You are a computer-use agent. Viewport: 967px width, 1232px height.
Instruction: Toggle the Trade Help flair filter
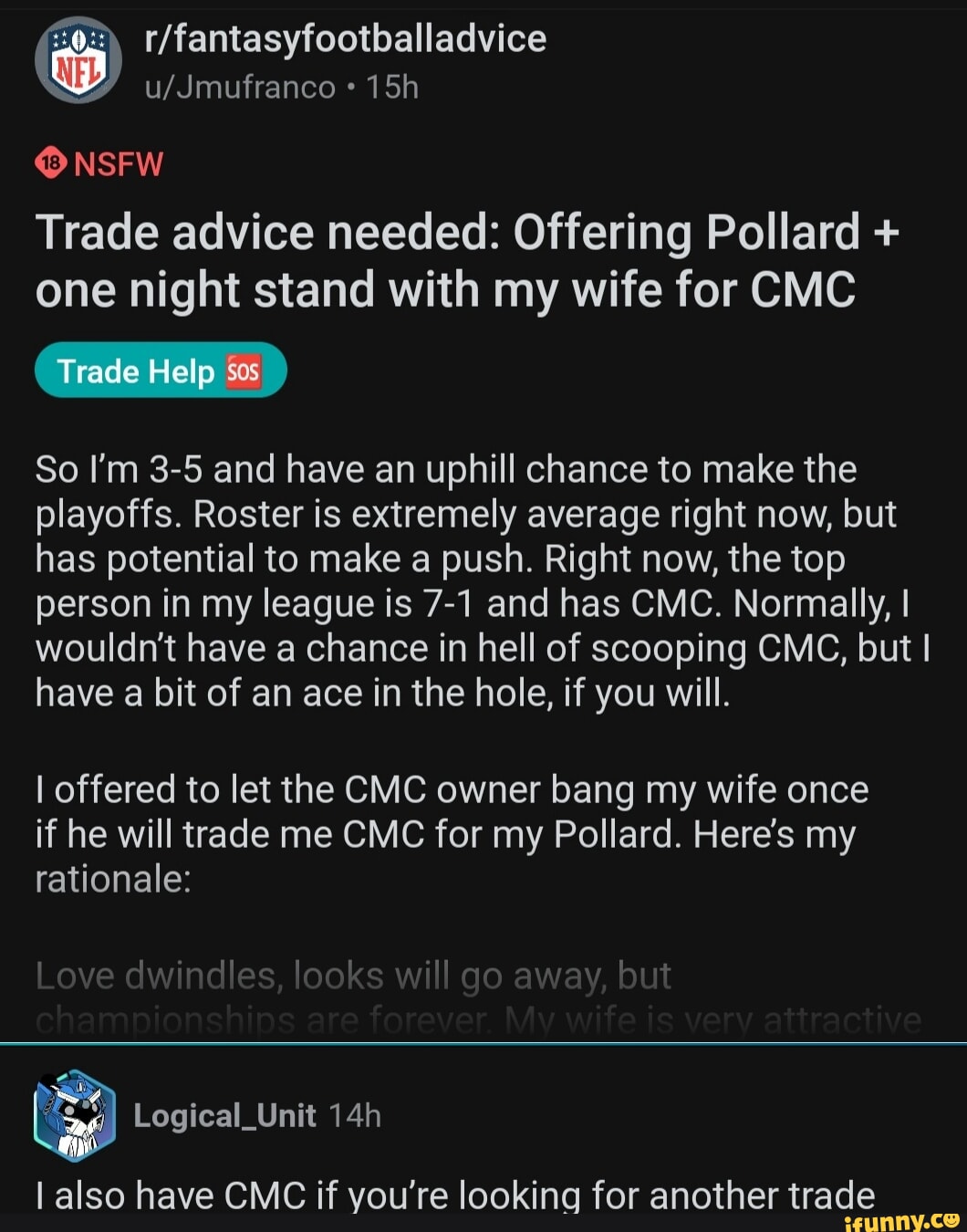point(160,371)
